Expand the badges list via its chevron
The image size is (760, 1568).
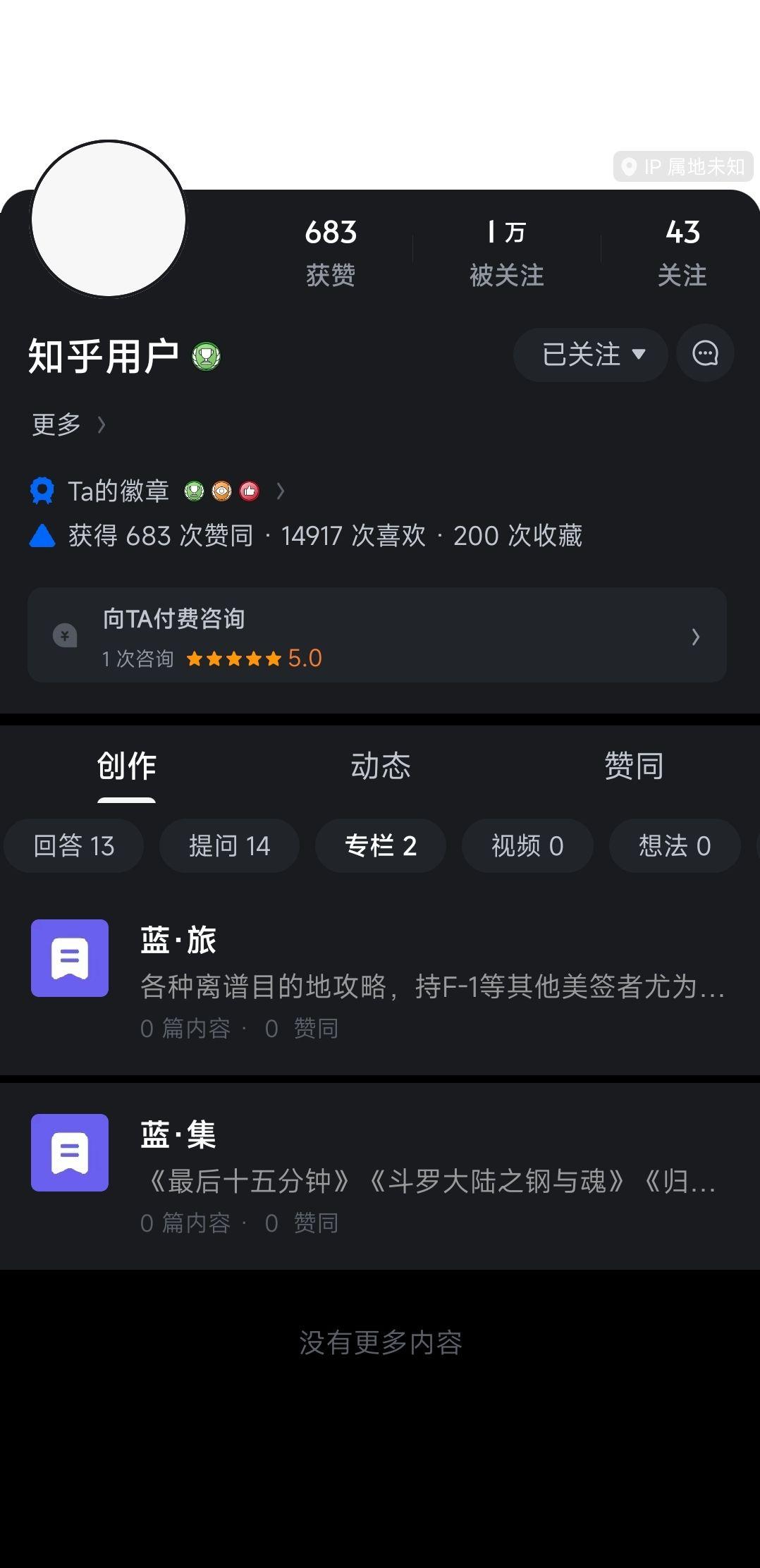coord(280,491)
